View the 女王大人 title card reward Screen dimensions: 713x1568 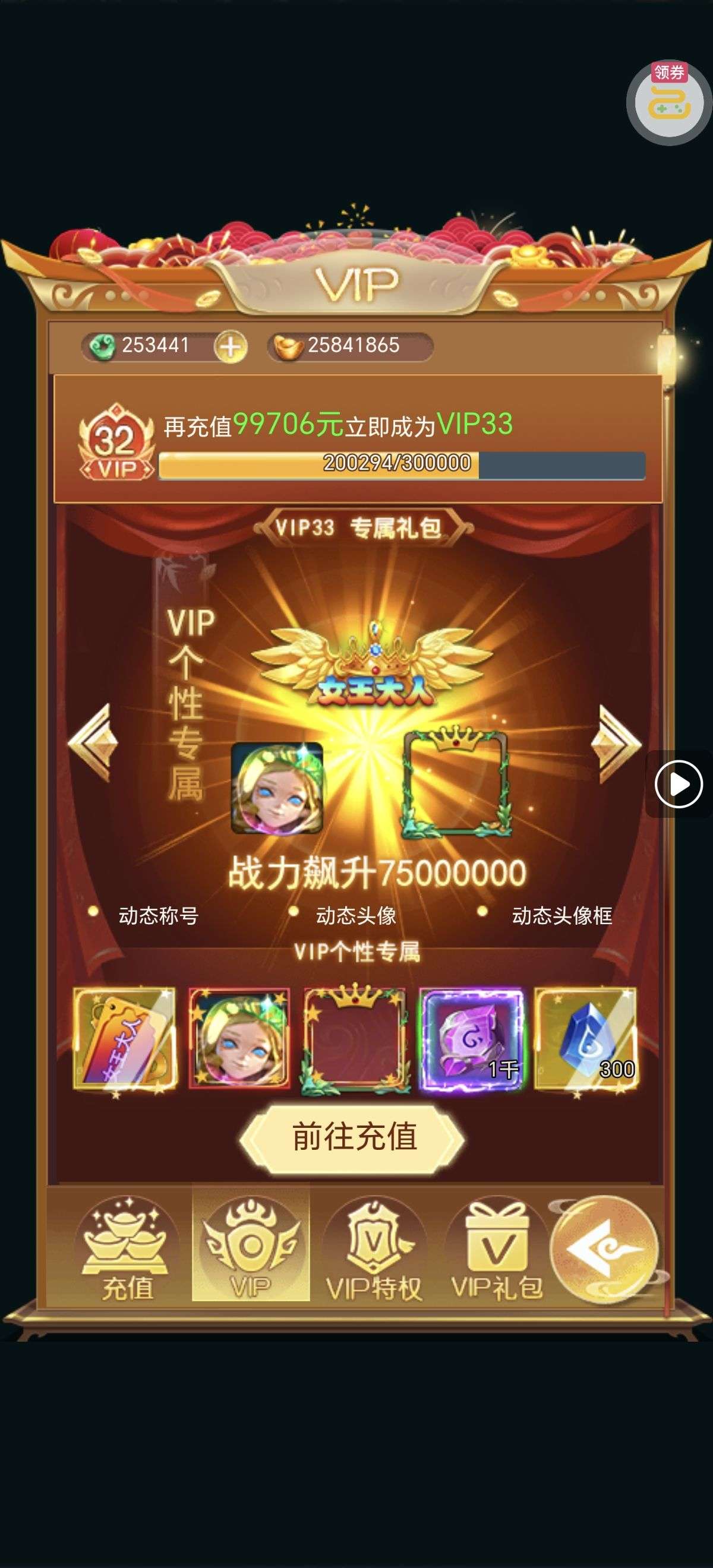click(124, 1038)
